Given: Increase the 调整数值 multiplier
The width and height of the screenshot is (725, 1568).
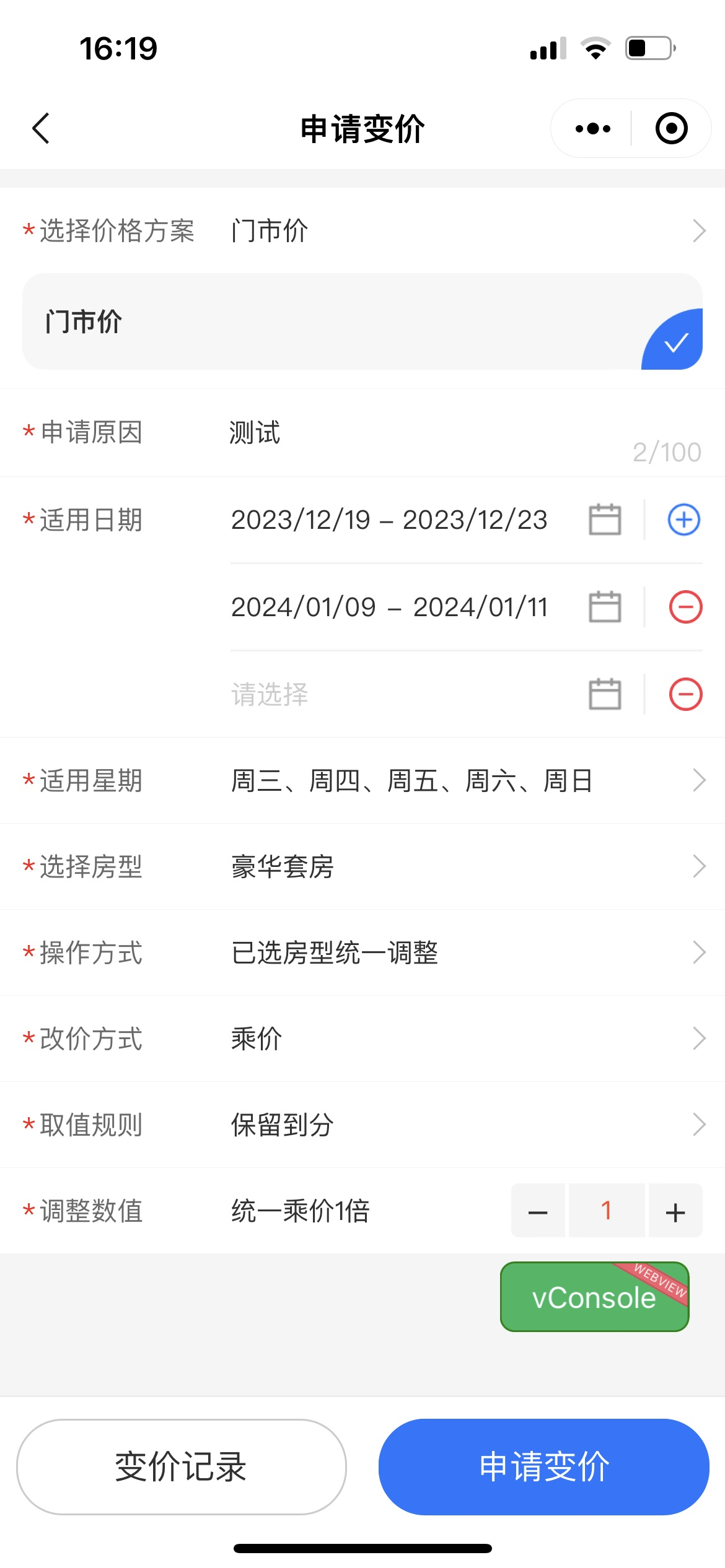Looking at the screenshot, I should point(675,1211).
